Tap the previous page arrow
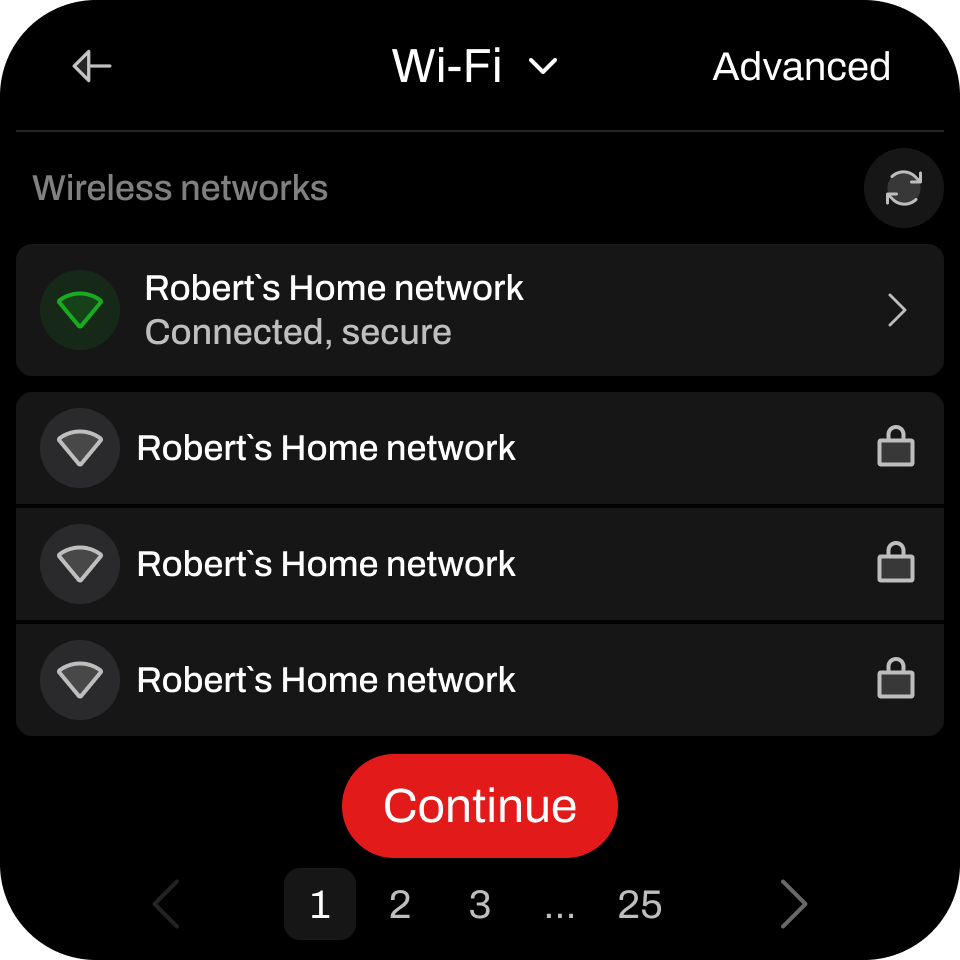The image size is (960, 960). coord(166,905)
